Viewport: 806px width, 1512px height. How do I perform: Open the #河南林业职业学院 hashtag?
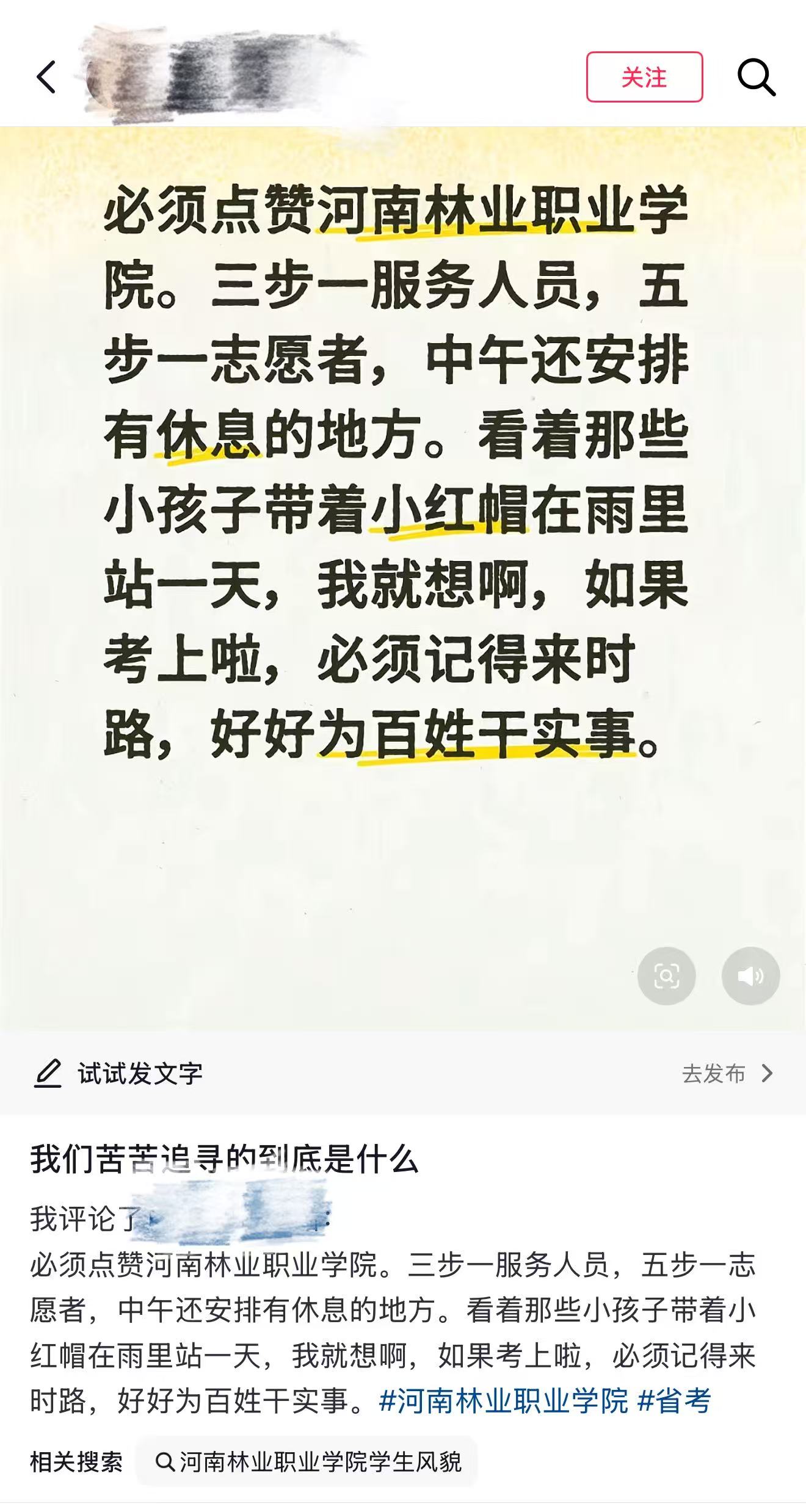[503, 1401]
